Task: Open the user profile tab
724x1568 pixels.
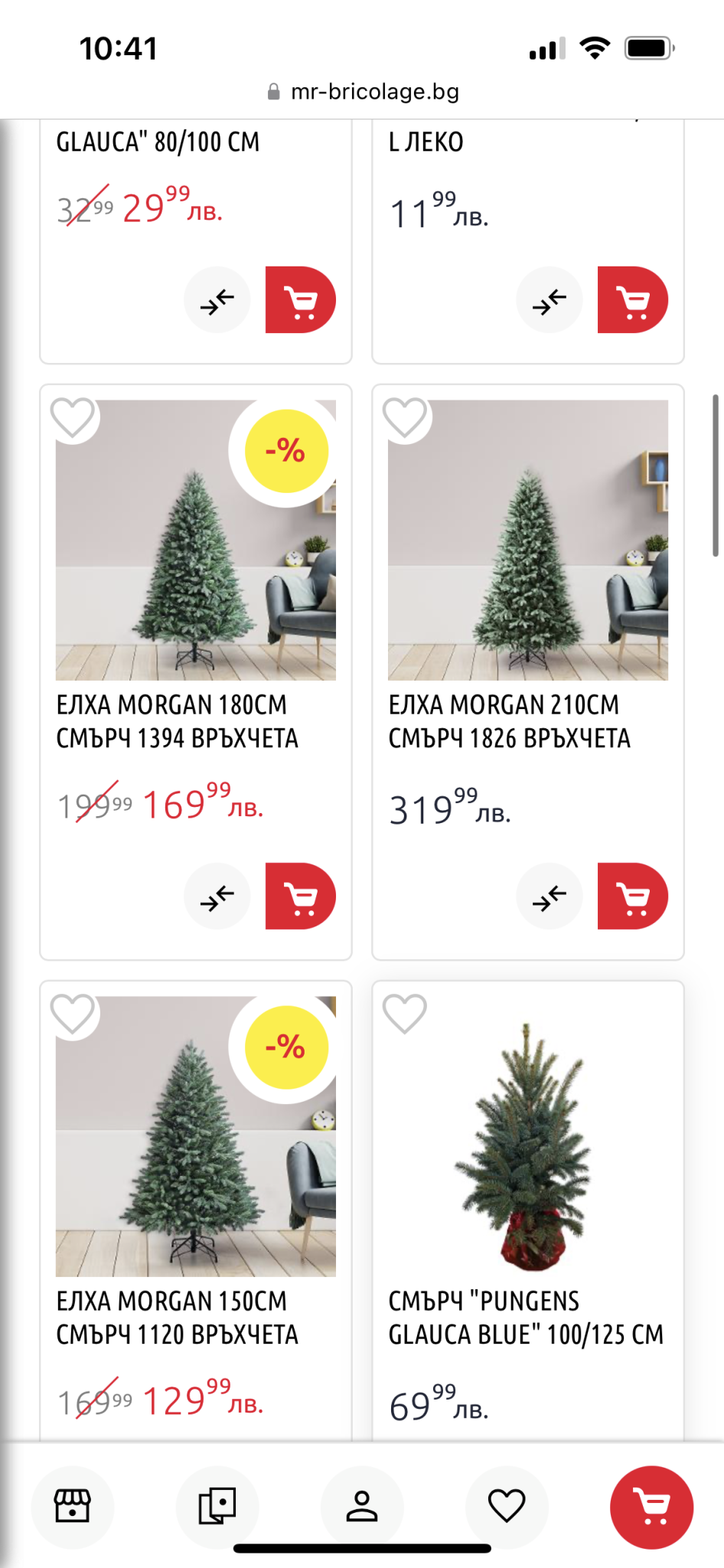Action: 362,1507
